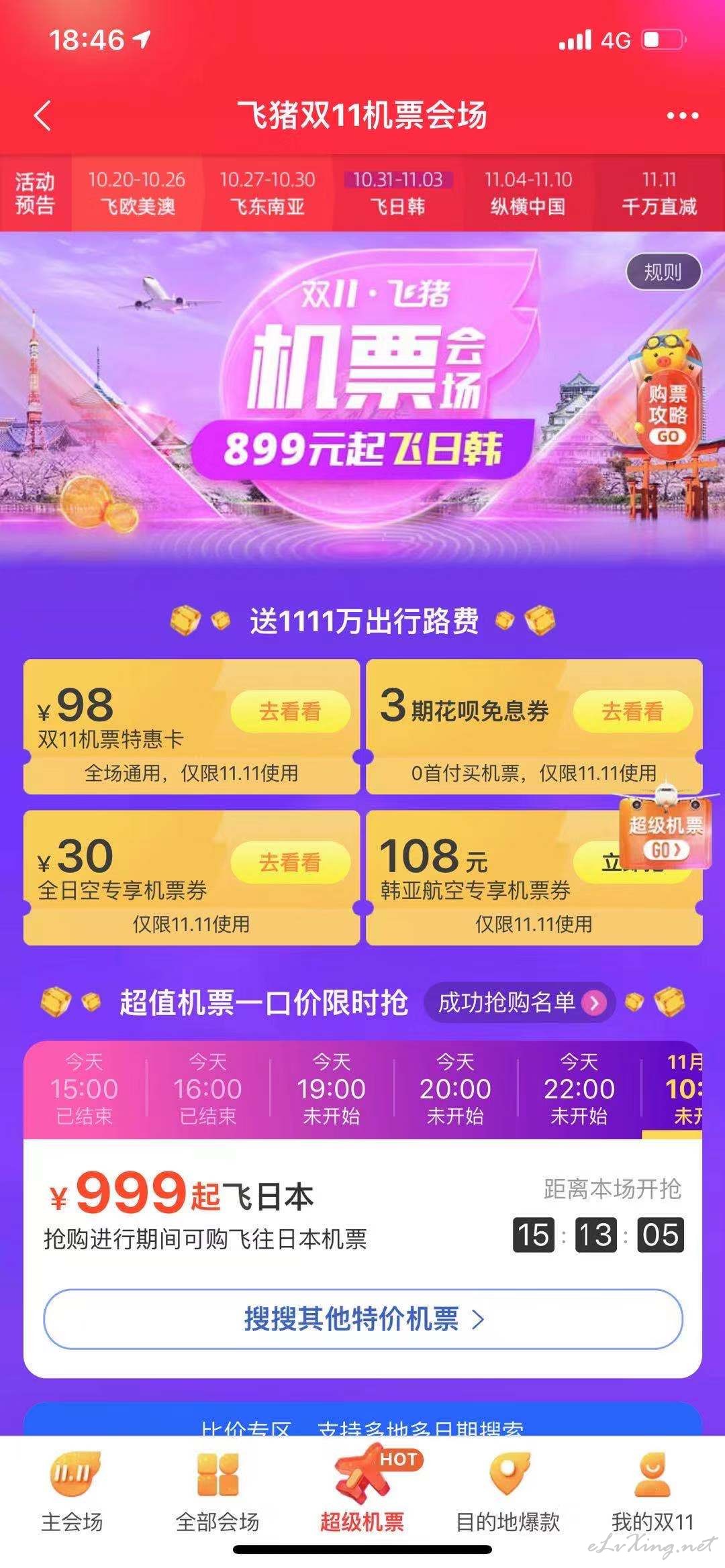Screen dimensions: 725x1568
Task: Open the floating 超级机票 GO badge
Action: point(665,825)
